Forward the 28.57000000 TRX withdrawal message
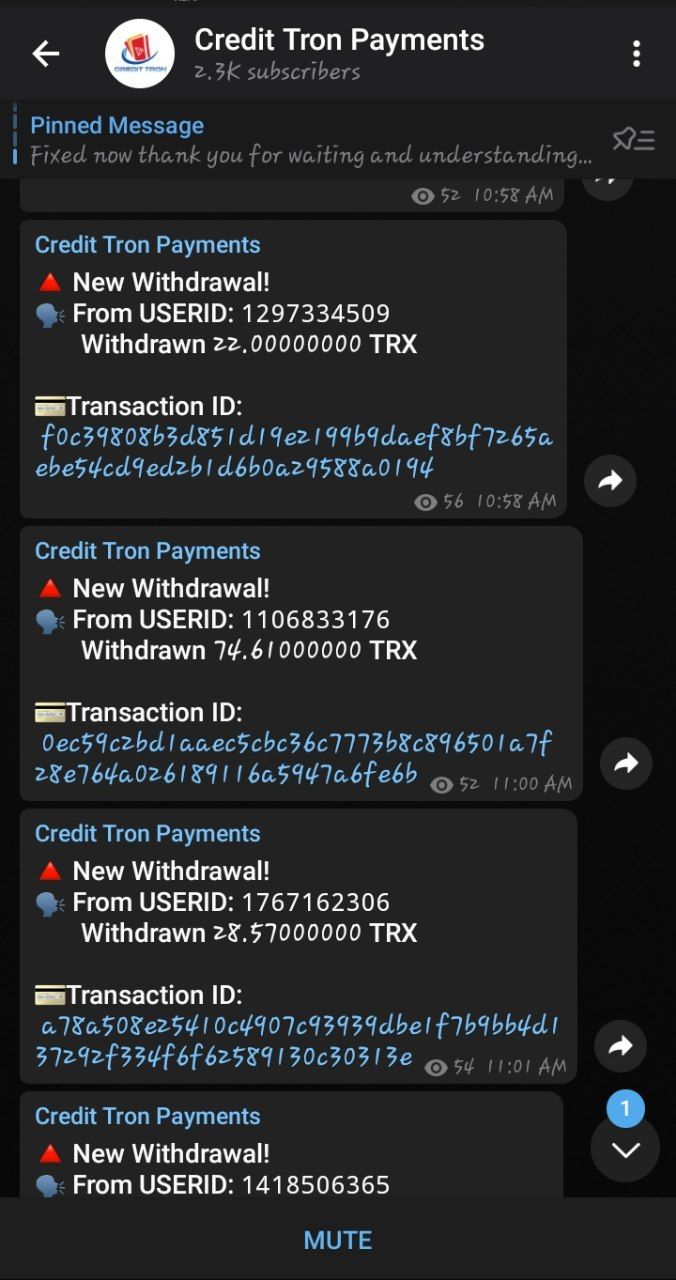This screenshot has width=676, height=1280. (x=620, y=1046)
